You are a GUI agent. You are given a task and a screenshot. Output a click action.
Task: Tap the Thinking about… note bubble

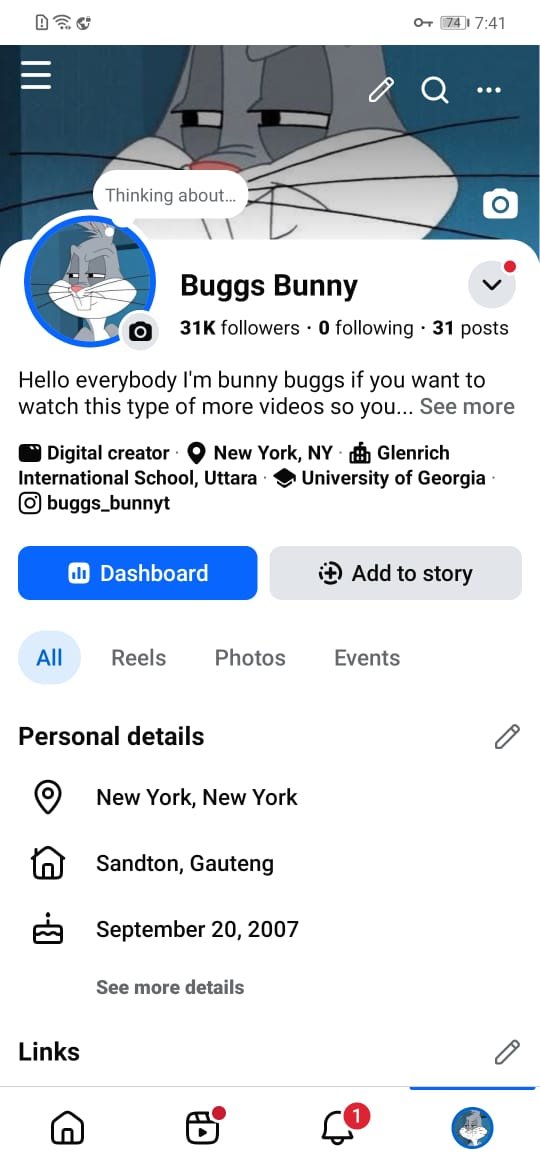point(170,195)
